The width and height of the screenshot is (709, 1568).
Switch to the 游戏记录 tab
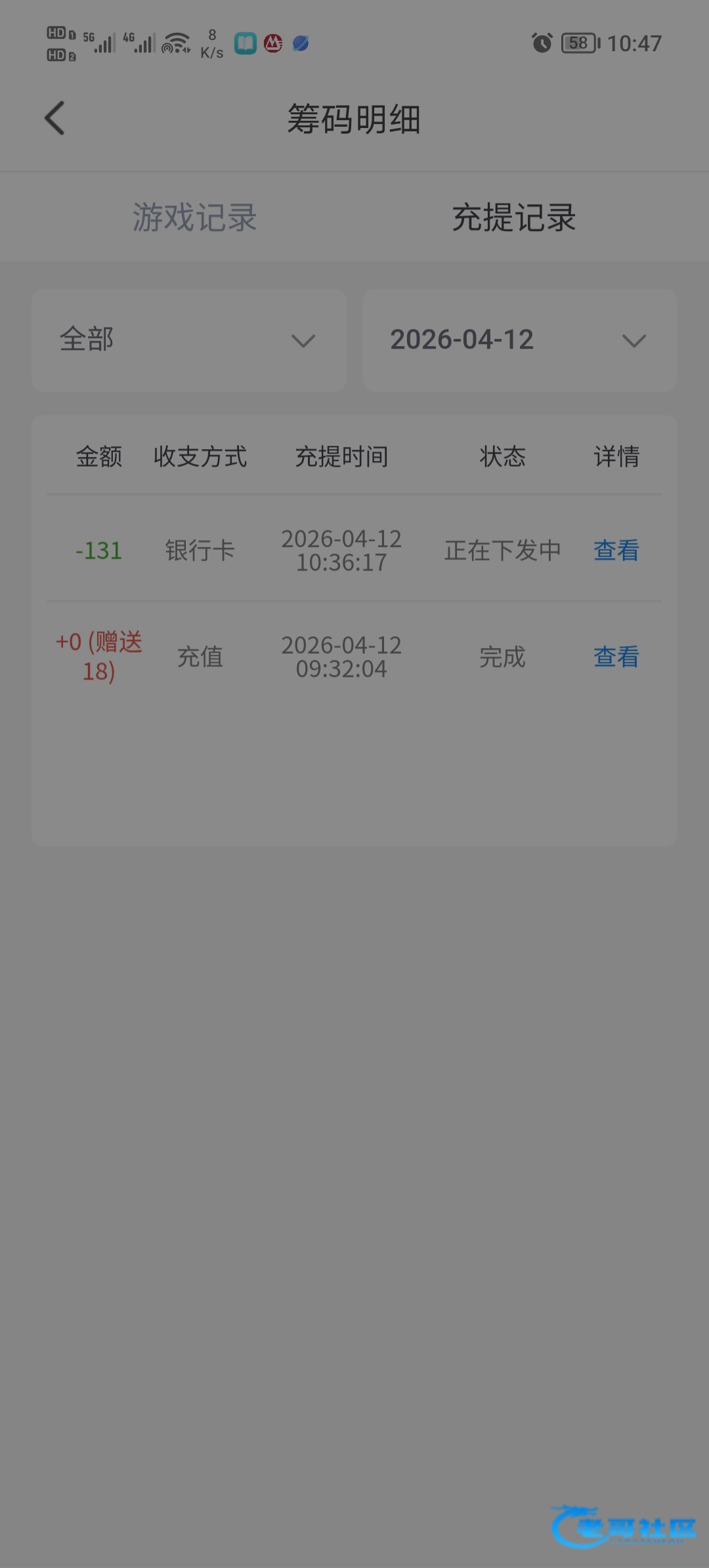pos(194,217)
